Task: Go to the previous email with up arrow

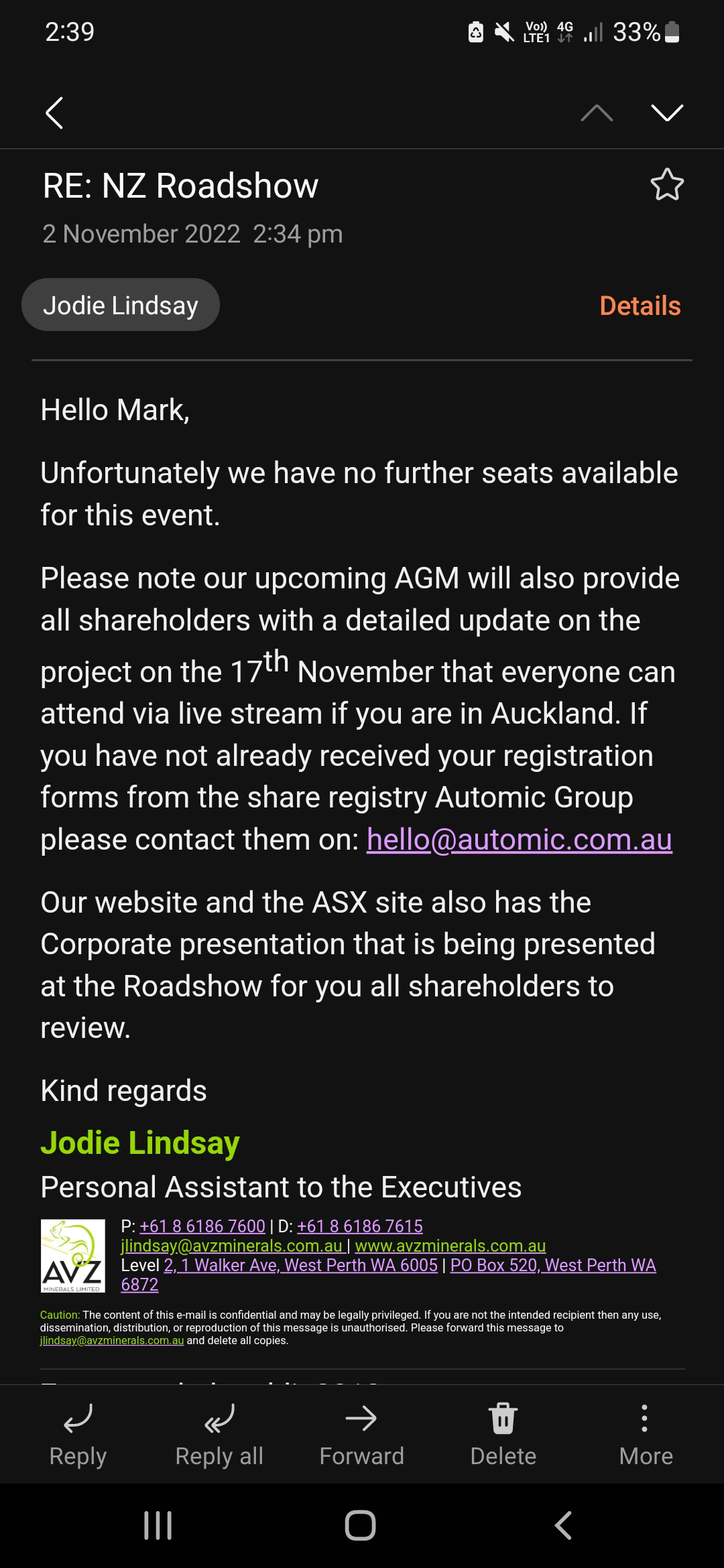Action: pyautogui.click(x=597, y=113)
